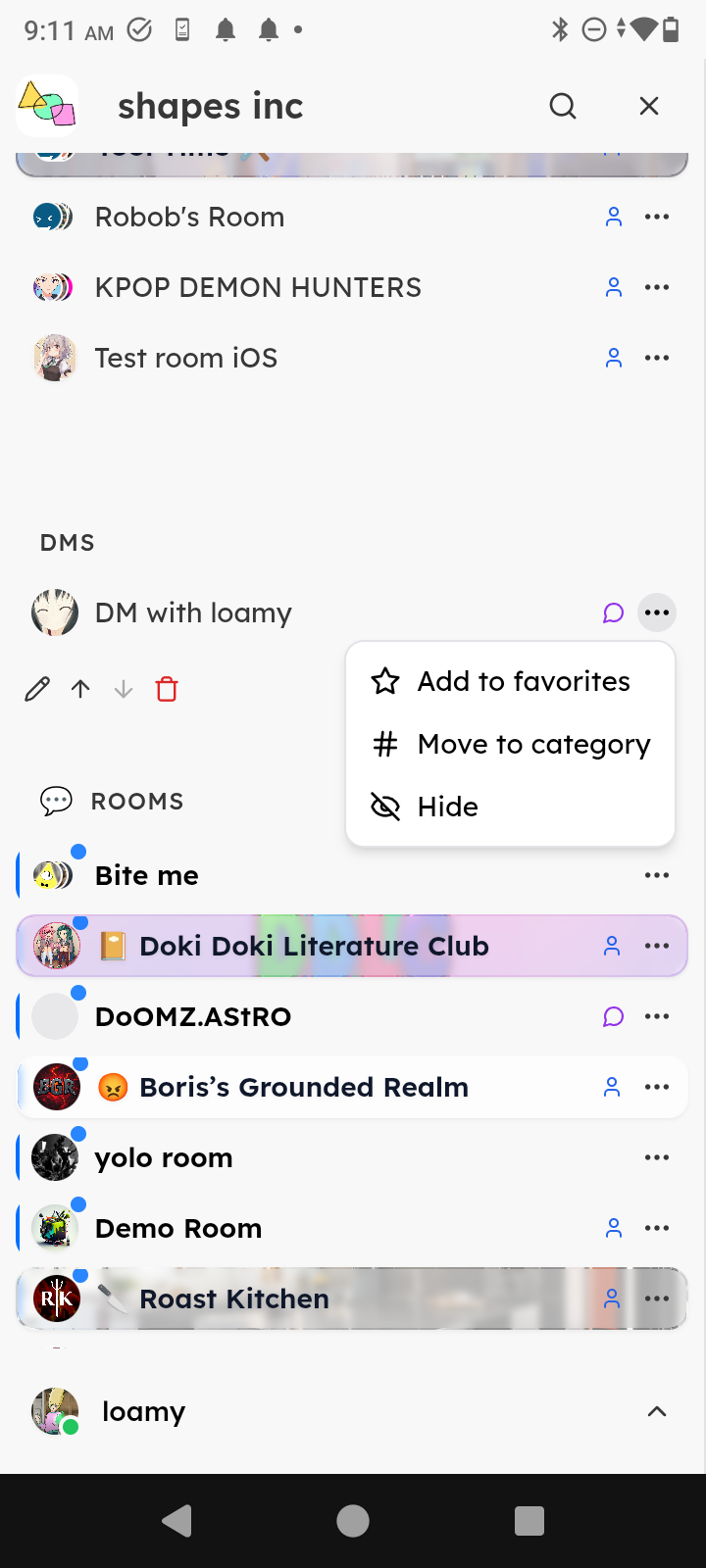Screen dimensions: 706x1568
Task: Select Add to favorites
Action: tap(510, 681)
